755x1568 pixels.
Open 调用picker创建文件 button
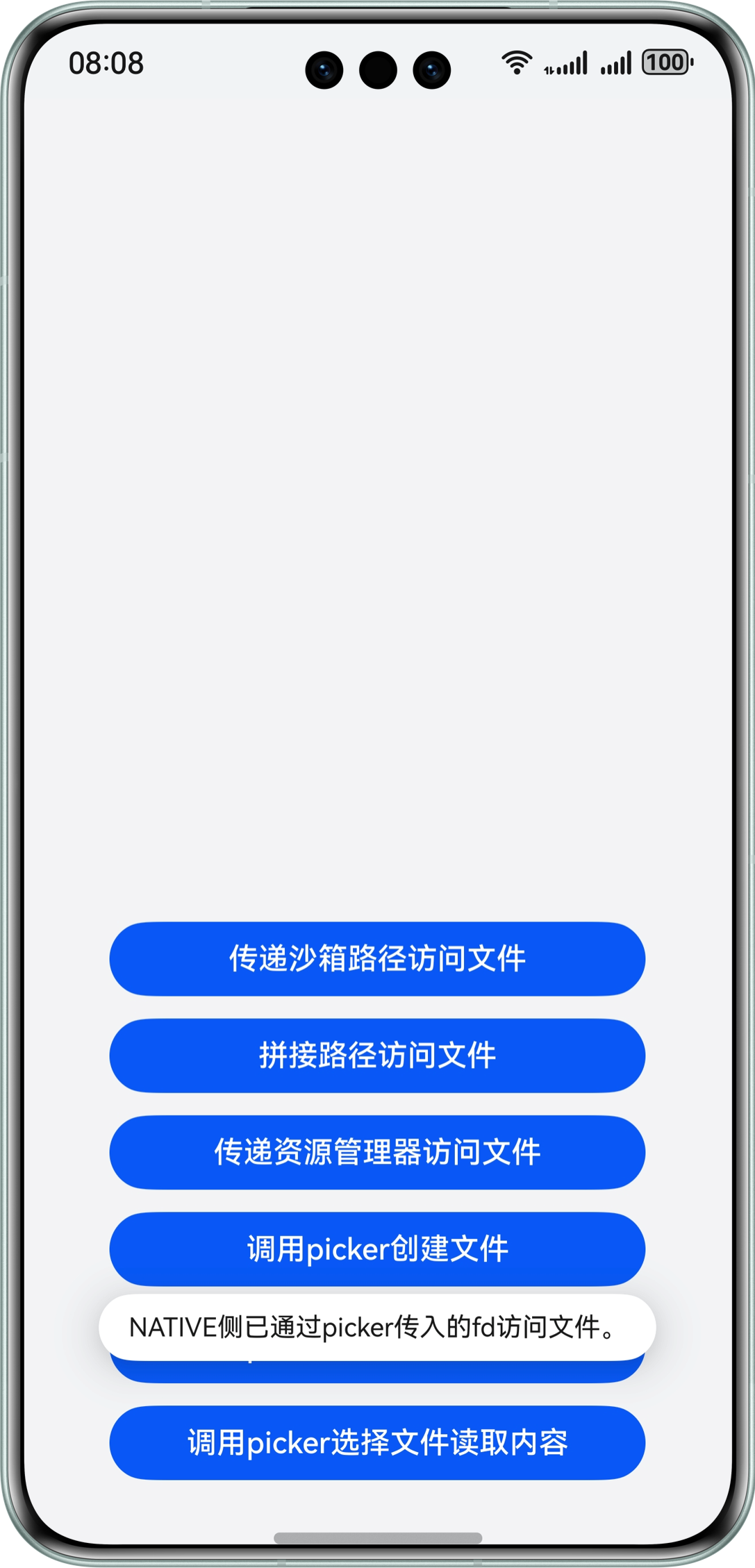click(377, 1248)
